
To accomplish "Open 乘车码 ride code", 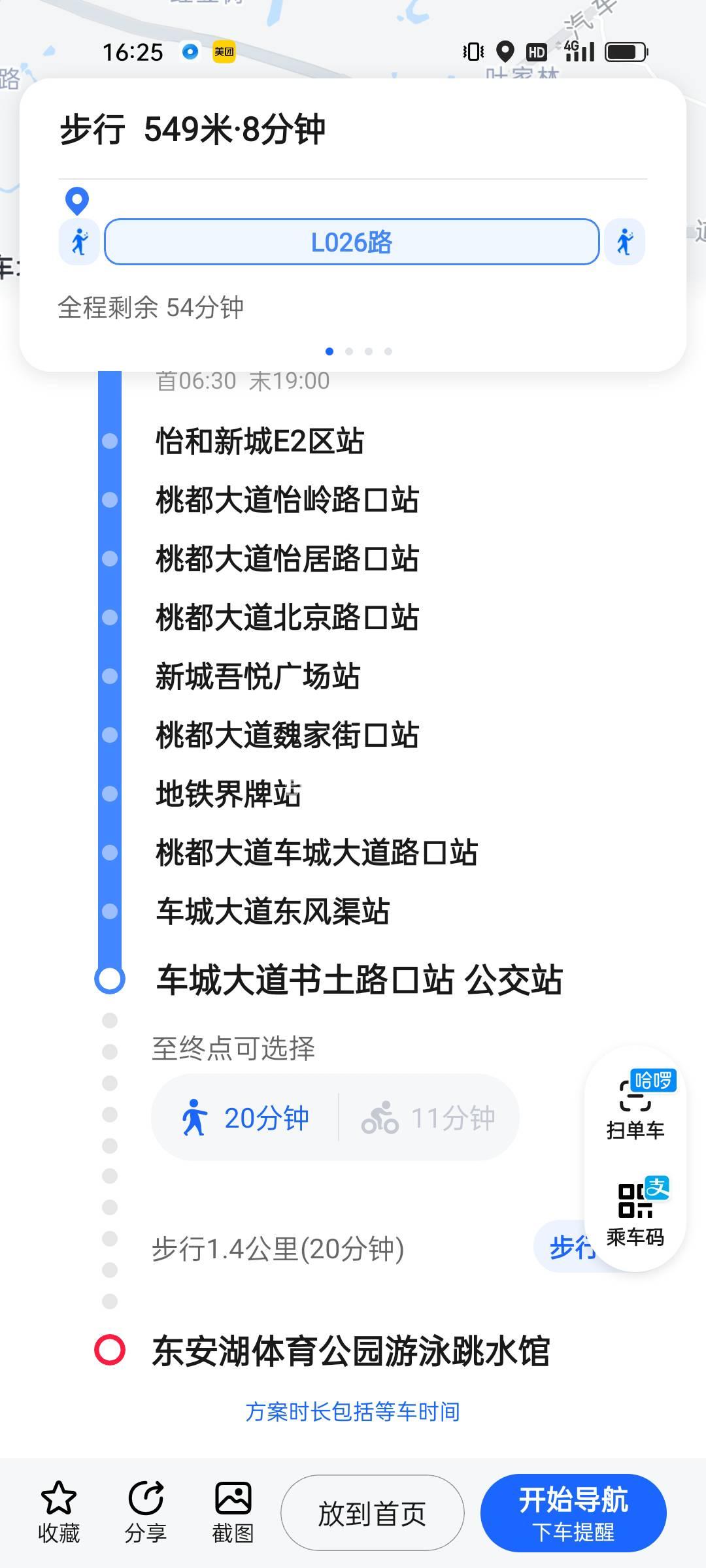I will click(635, 1213).
